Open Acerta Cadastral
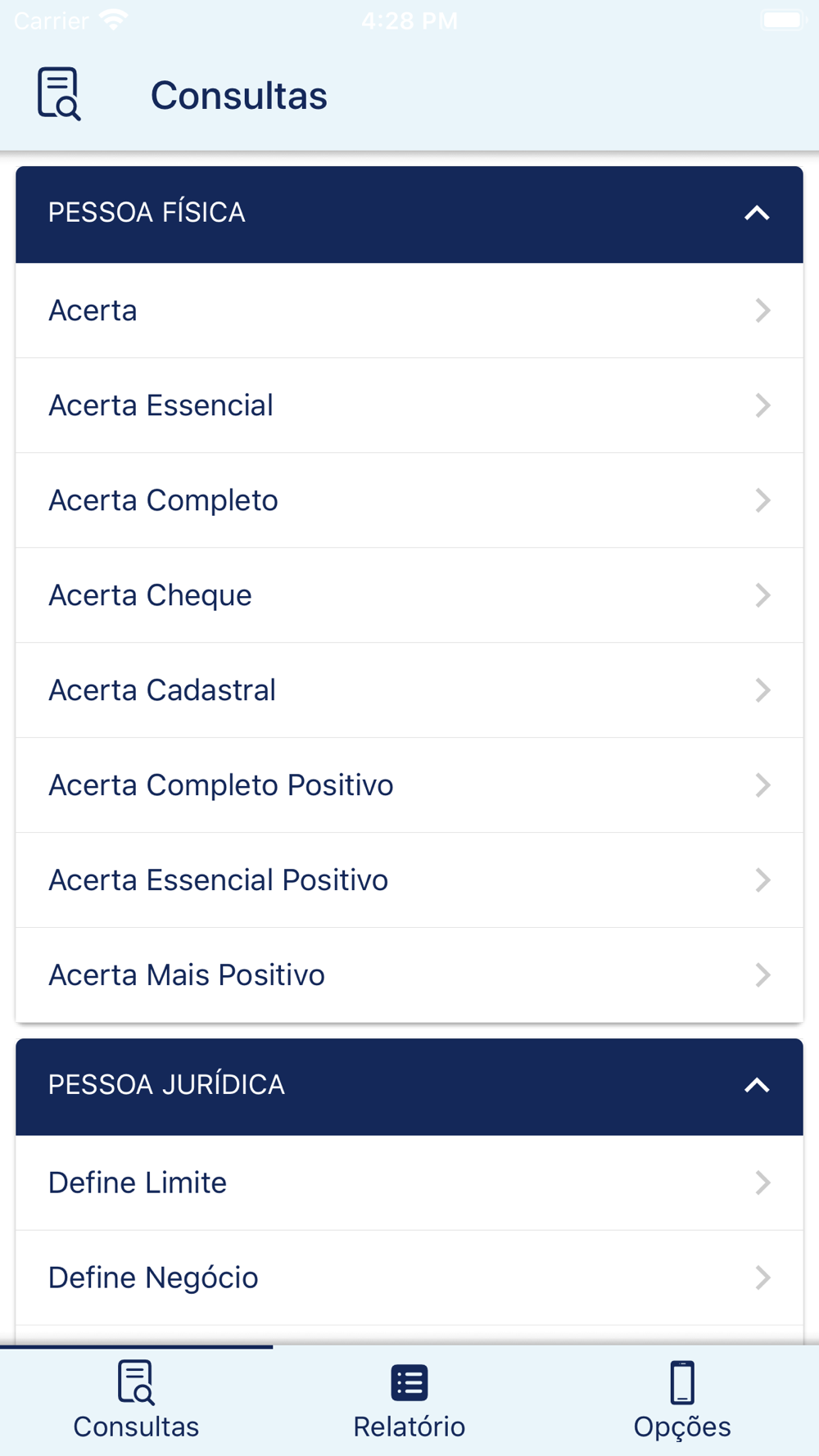819x1456 pixels. click(409, 690)
